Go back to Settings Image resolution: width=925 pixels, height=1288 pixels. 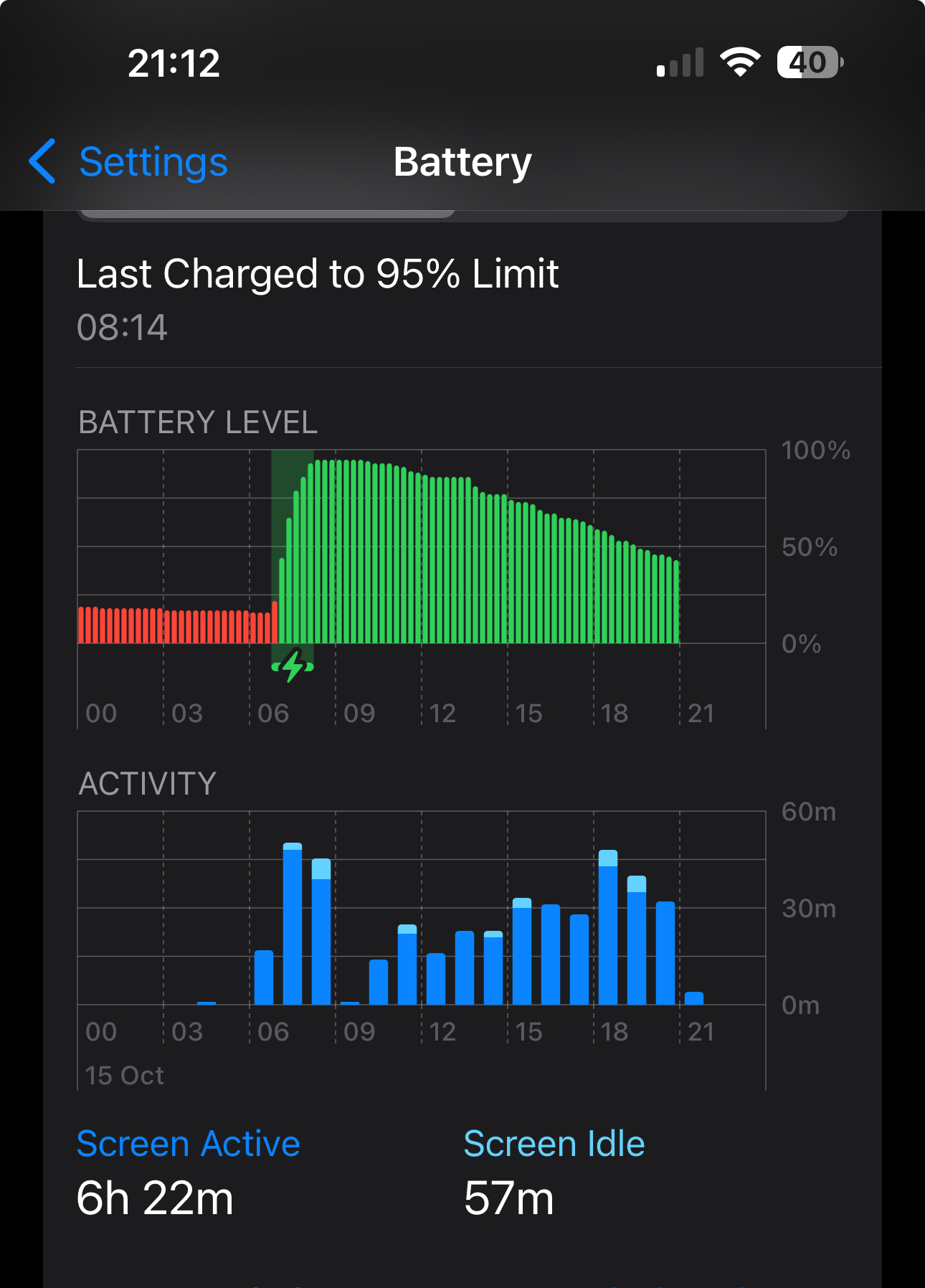click(x=128, y=162)
